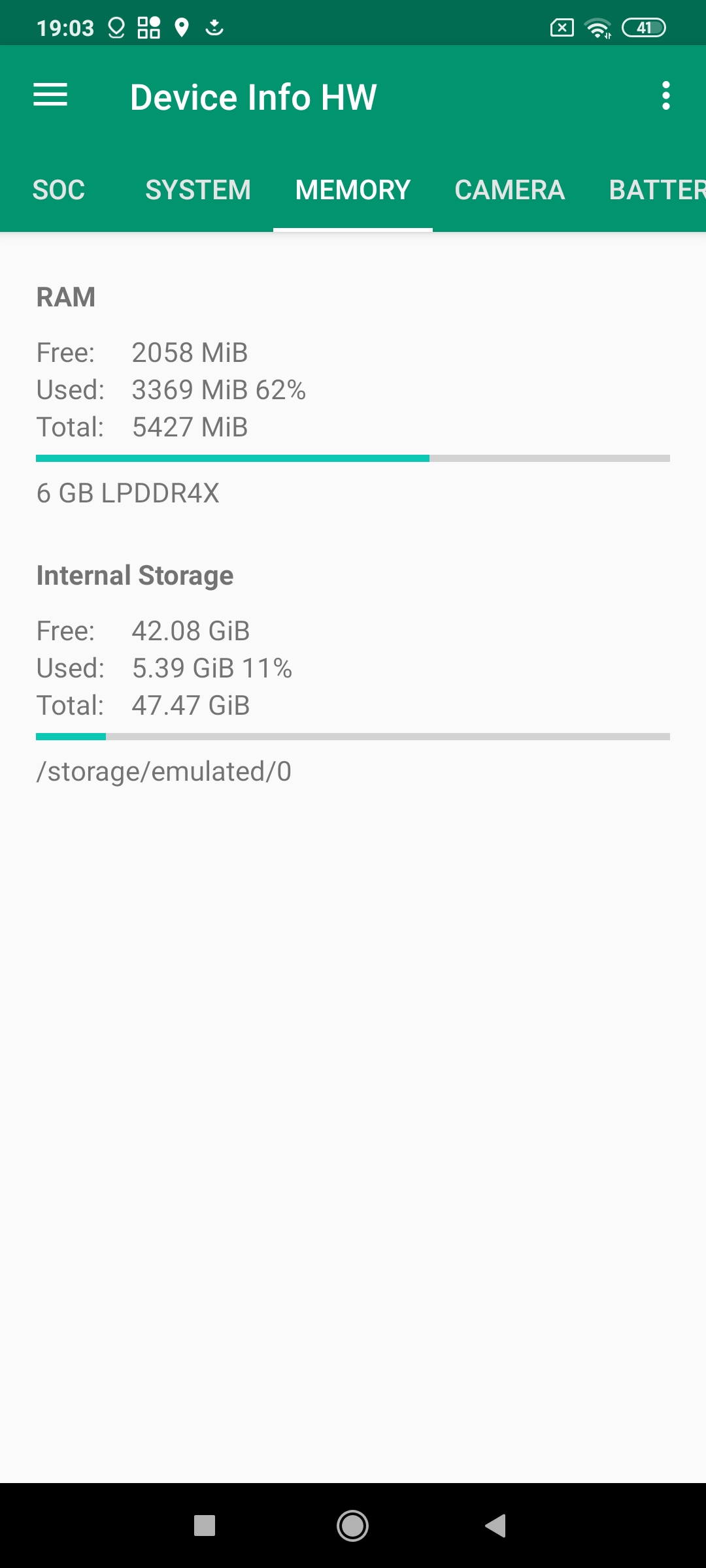Go back with the navigation back button
706x1568 pixels.
pos(496,1526)
